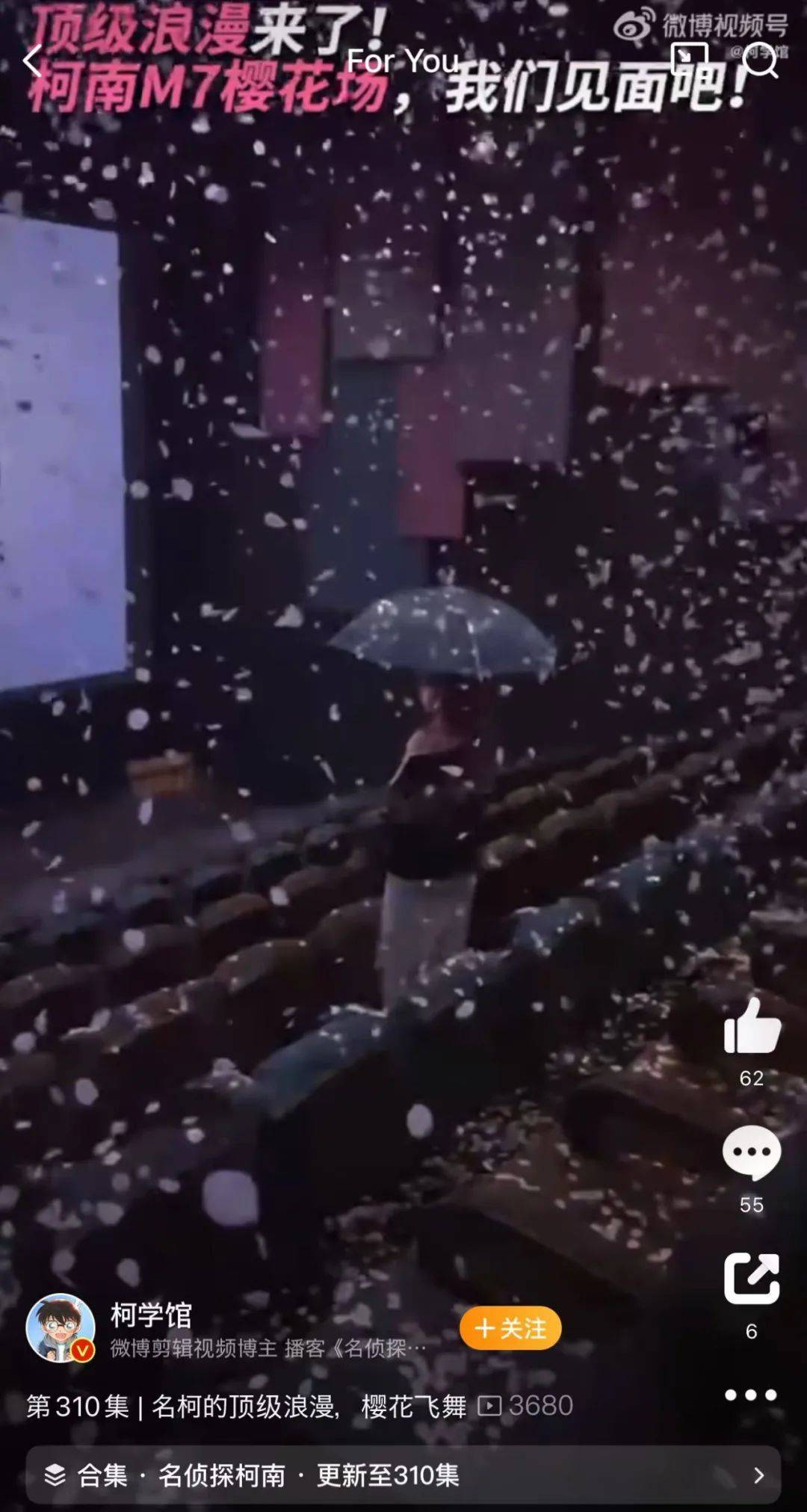Screen dimensions: 807x1512
Task: Follow 柯学馆 with the 关注 button
Action: tap(510, 1328)
